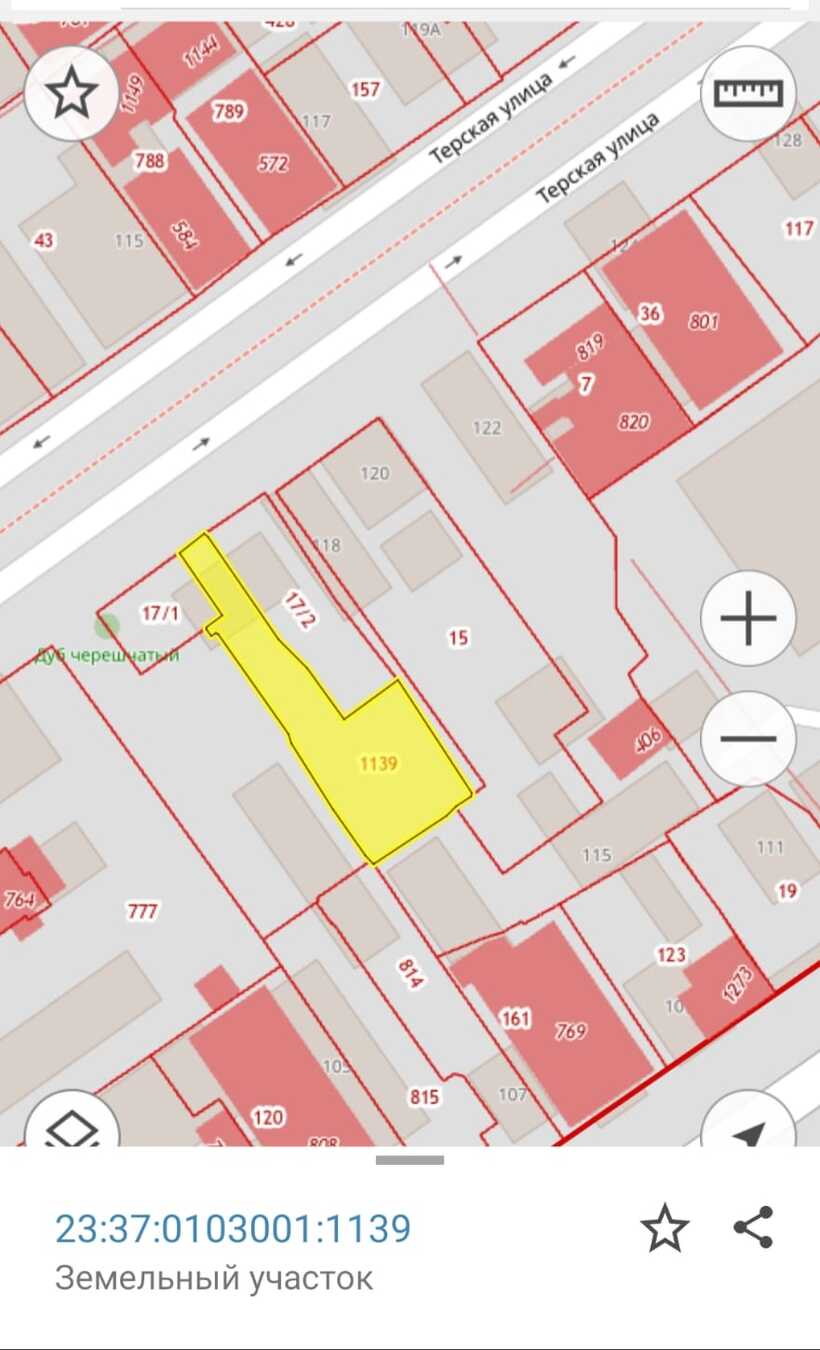Zoom out of the map
Image resolution: width=820 pixels, height=1350 pixels.
(748, 739)
